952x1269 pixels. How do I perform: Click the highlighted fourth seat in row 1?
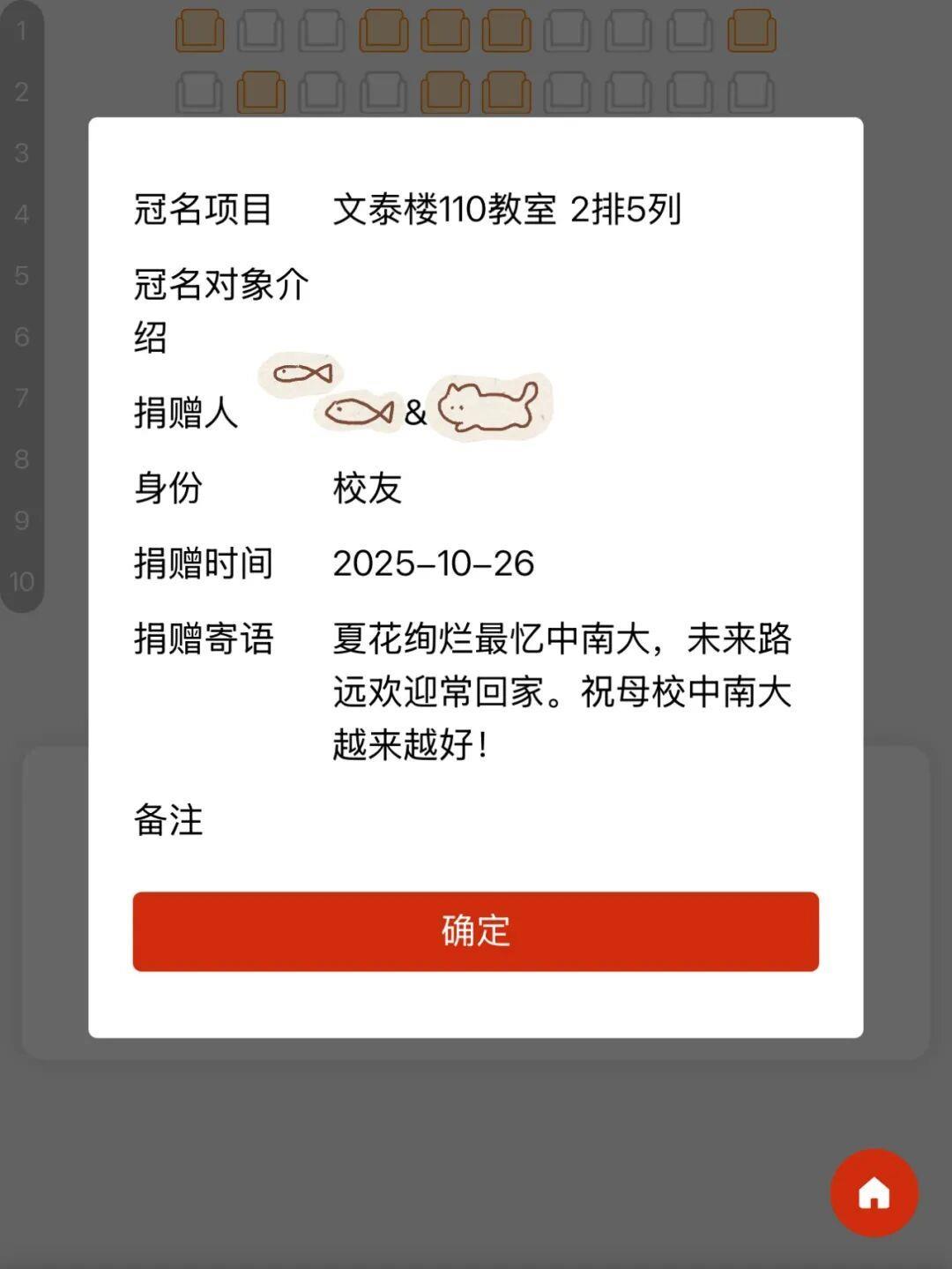pos(385,29)
